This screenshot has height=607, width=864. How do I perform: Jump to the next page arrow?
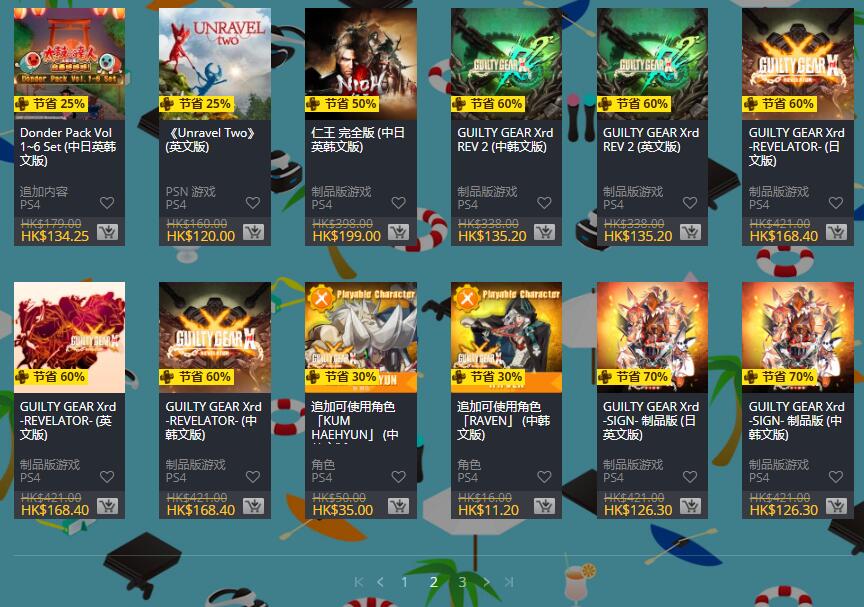[x=486, y=582]
